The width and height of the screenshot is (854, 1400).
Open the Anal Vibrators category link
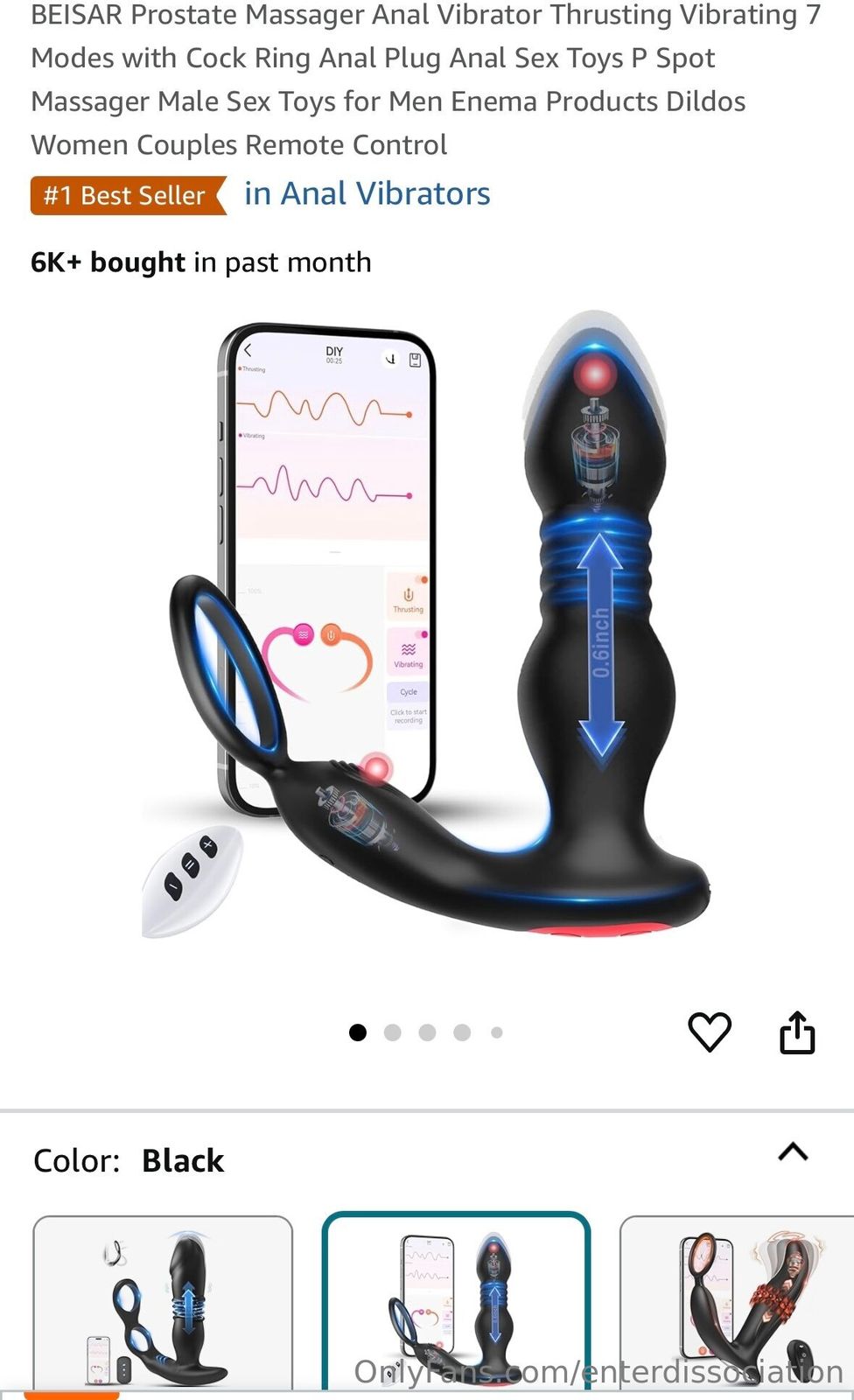point(367,193)
